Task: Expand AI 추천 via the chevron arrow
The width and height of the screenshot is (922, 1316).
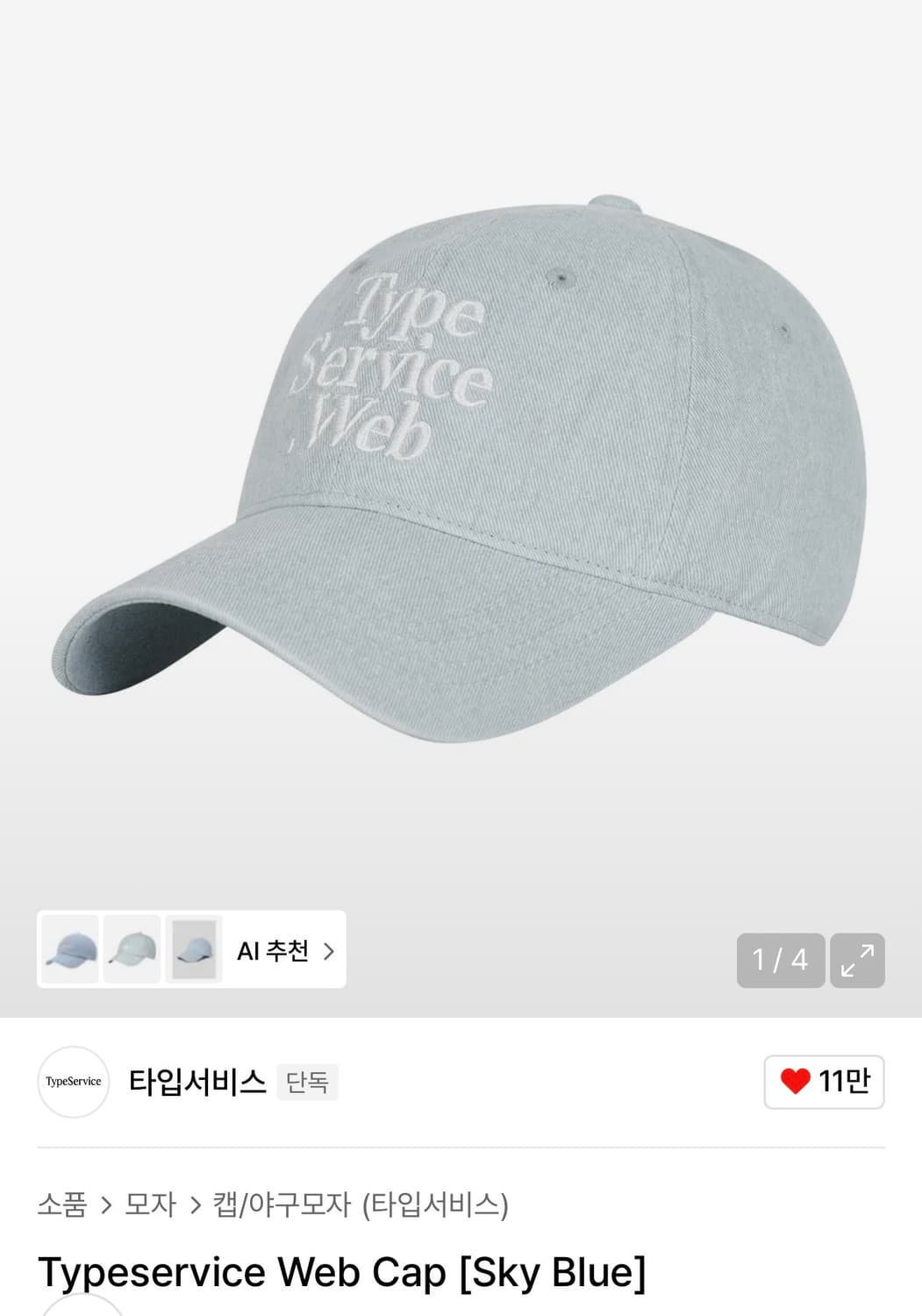Action: (x=328, y=949)
